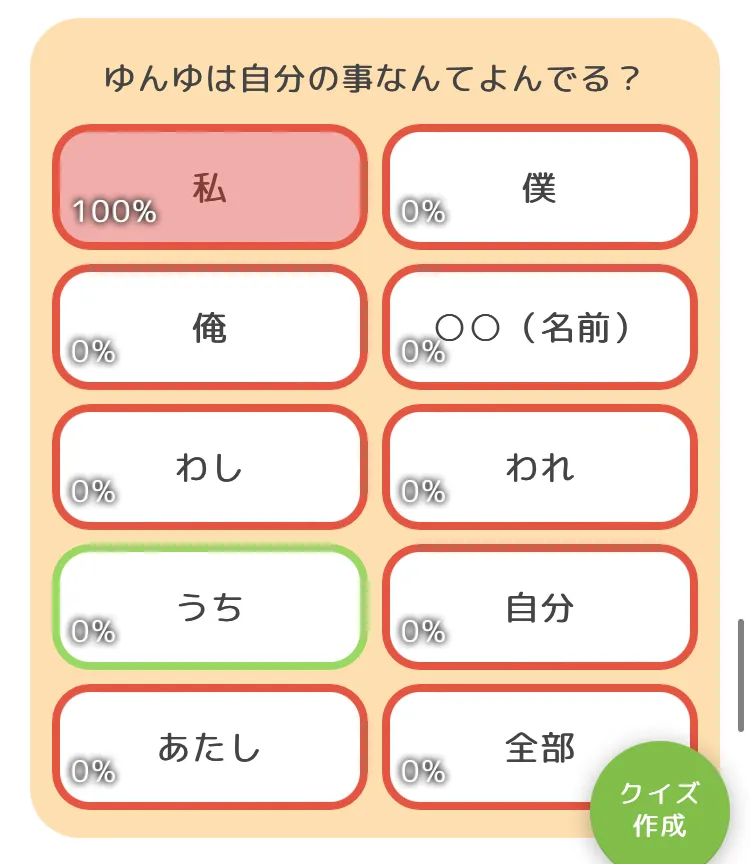Choose the われ option
750x864 pixels.
pos(539,467)
